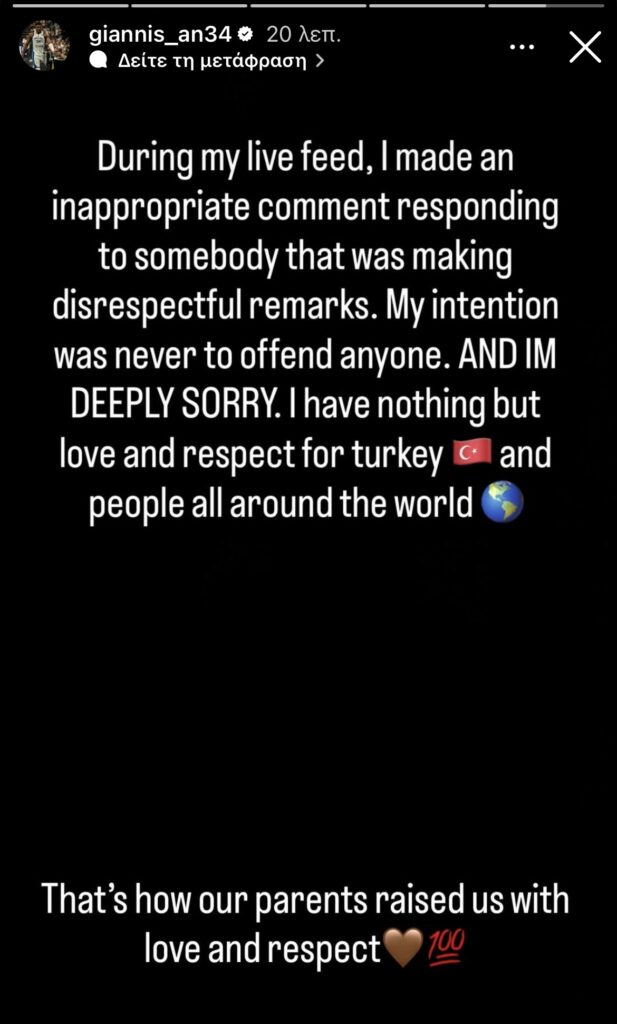Open giannis_an34 profile picture
This screenshot has width=617, height=1024.
pos(44,45)
